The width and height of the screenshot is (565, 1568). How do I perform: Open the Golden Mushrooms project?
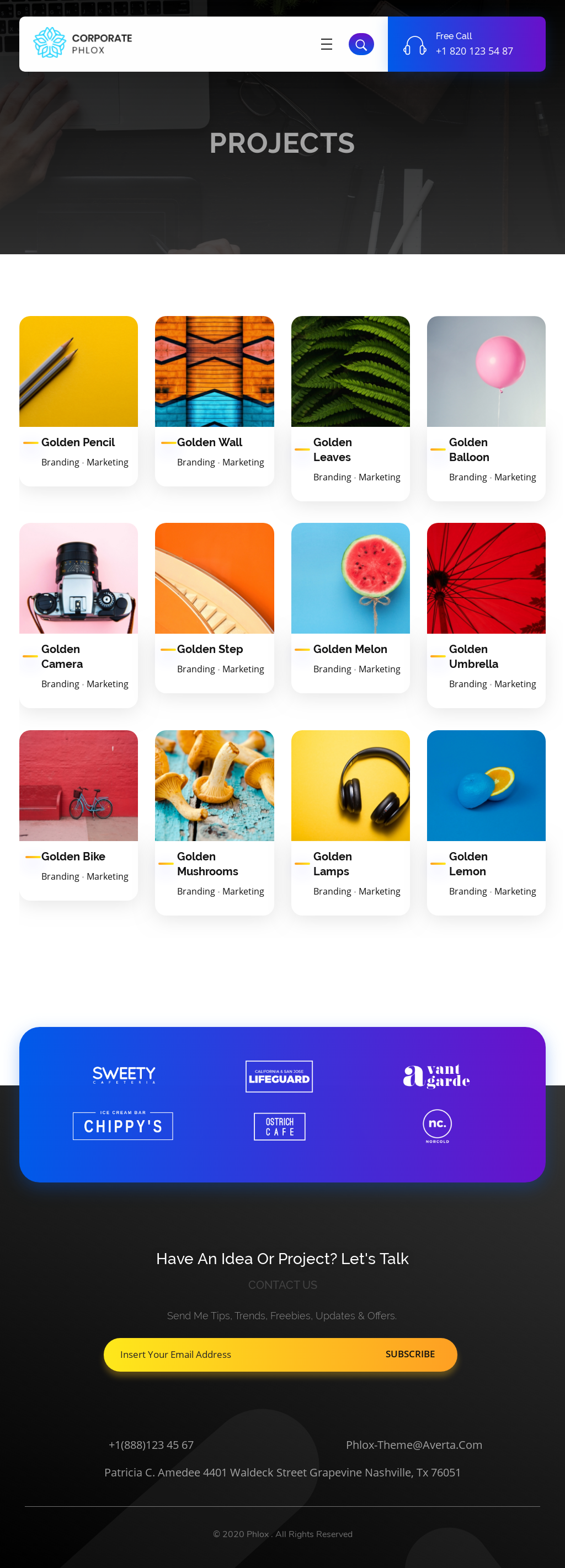pyautogui.click(x=207, y=864)
